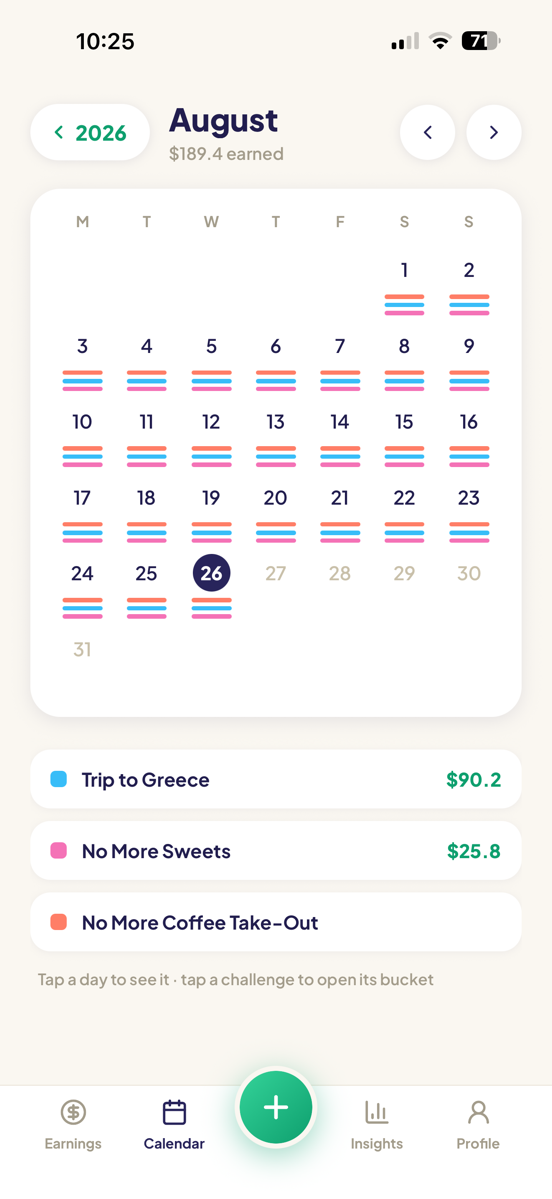Go to the Profile tab
Screen dimensions: 552x1199
pos(478,1125)
